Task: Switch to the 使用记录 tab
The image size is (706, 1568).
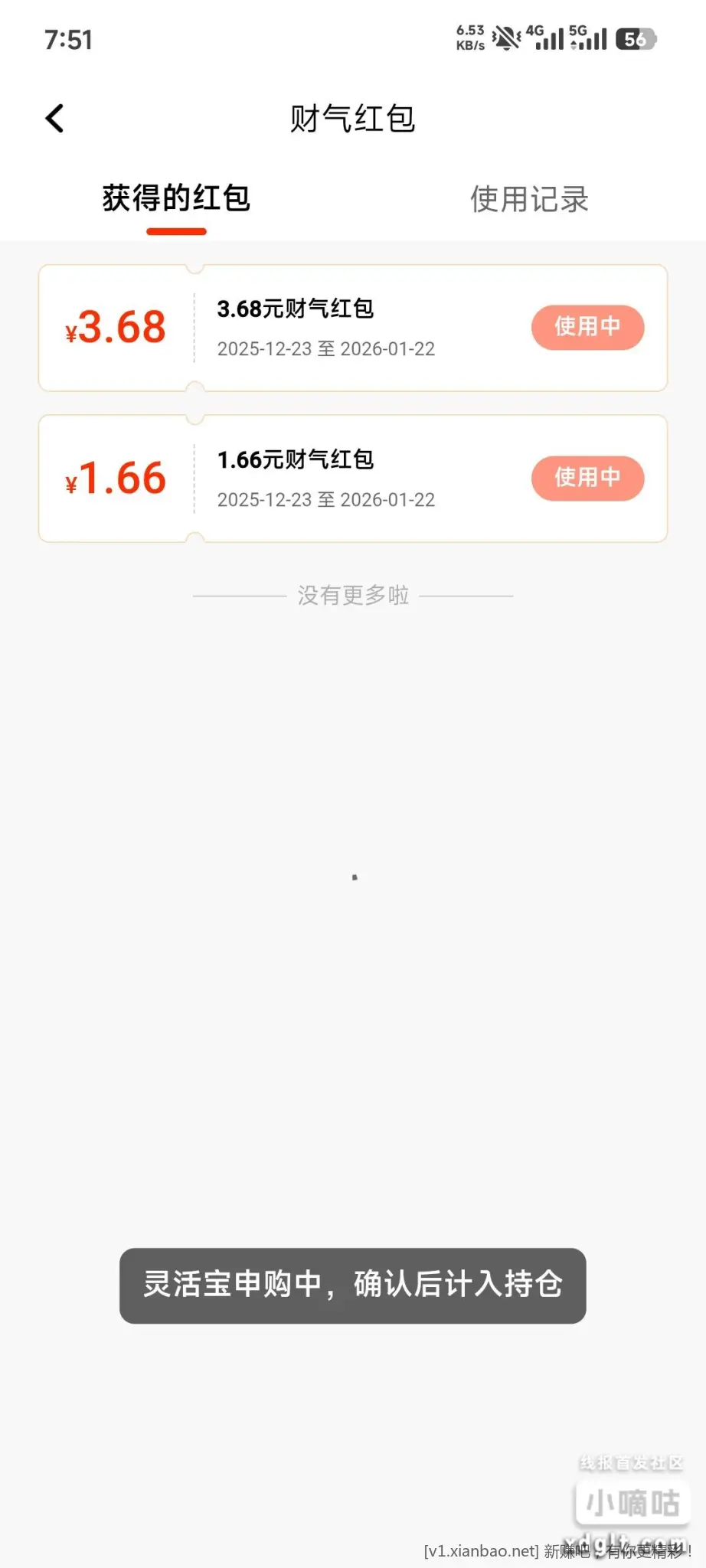Action: pos(529,199)
